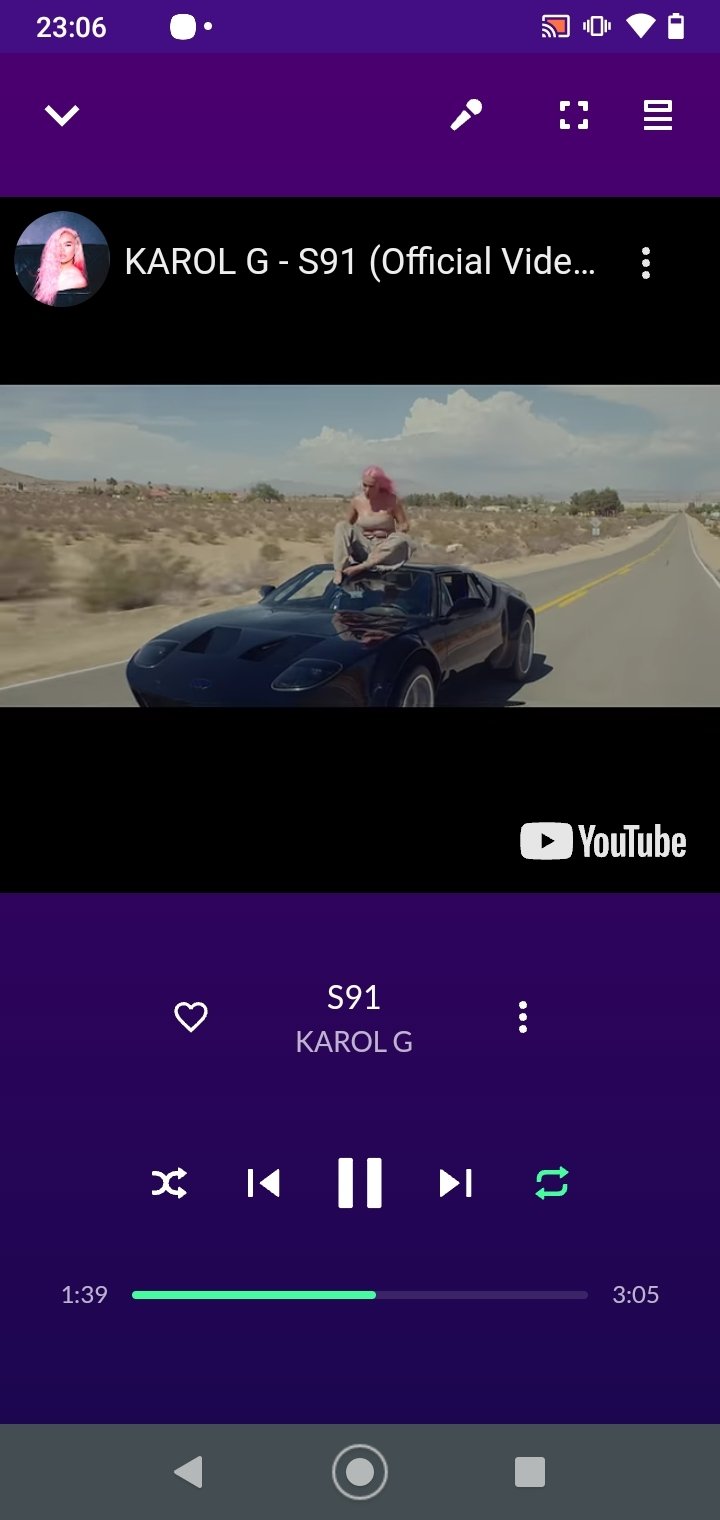This screenshot has height=1520, width=720.
Task: Like the song S91 with the heart
Action: pos(191,1017)
